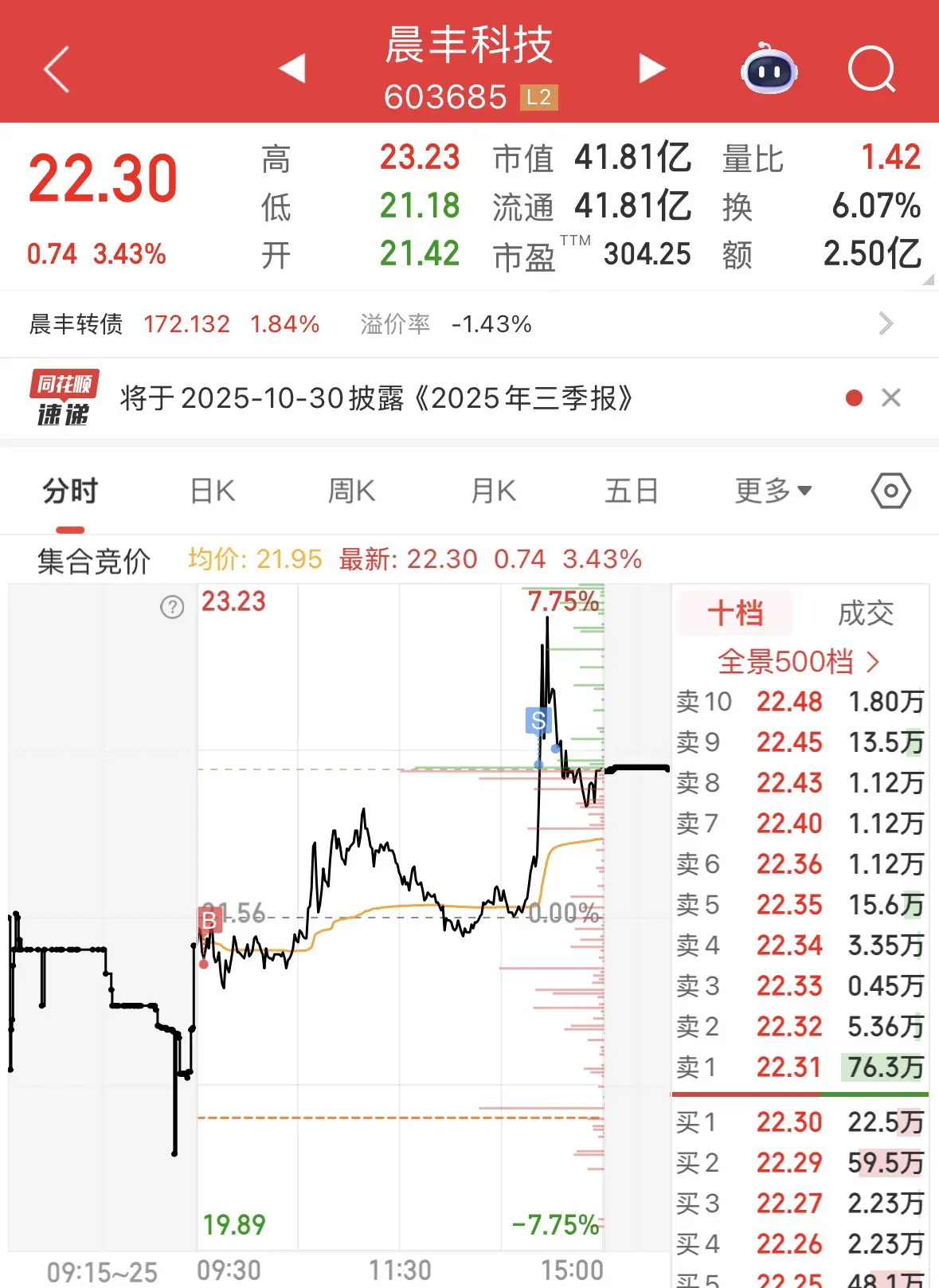Switch to the 周K chart tab
This screenshot has height=1288, width=939.
351,491
